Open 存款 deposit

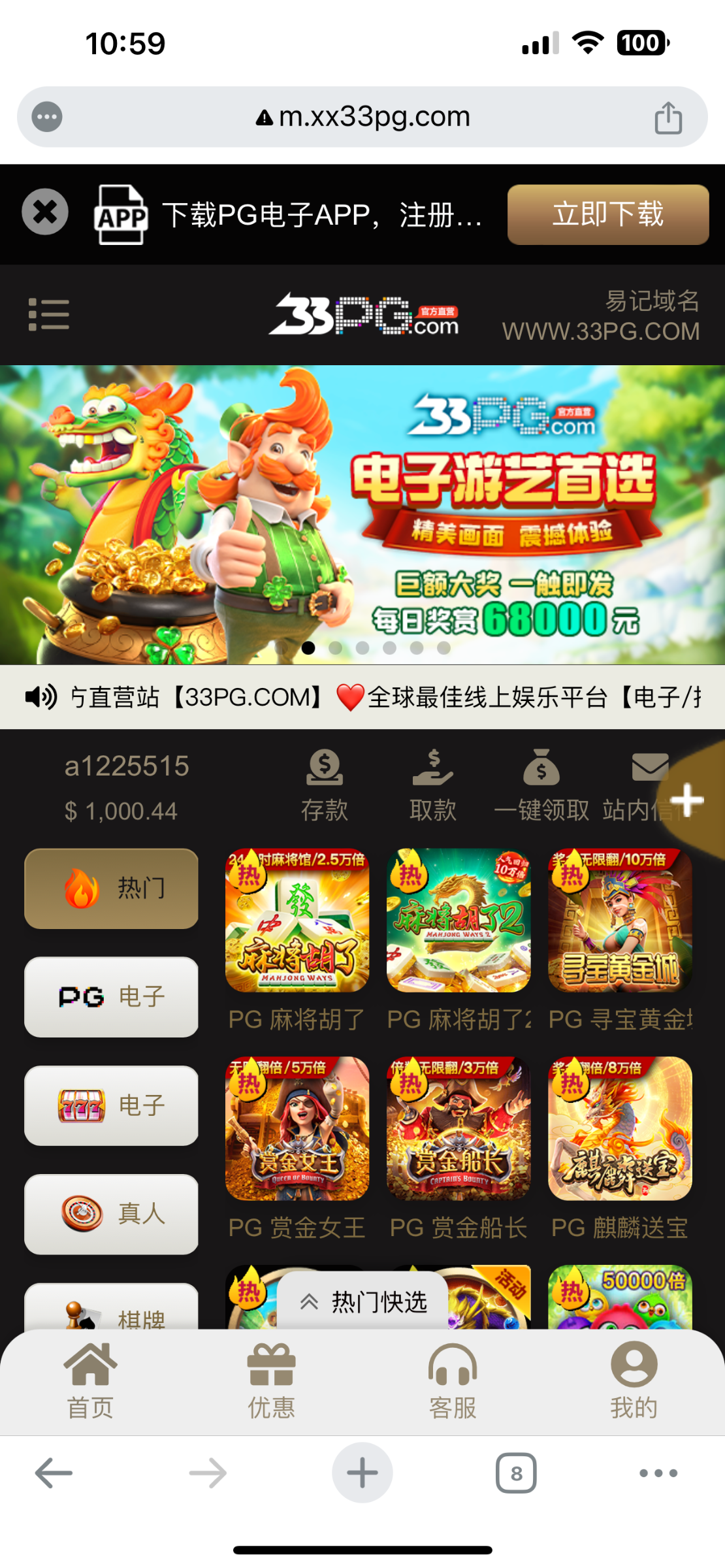point(325,784)
